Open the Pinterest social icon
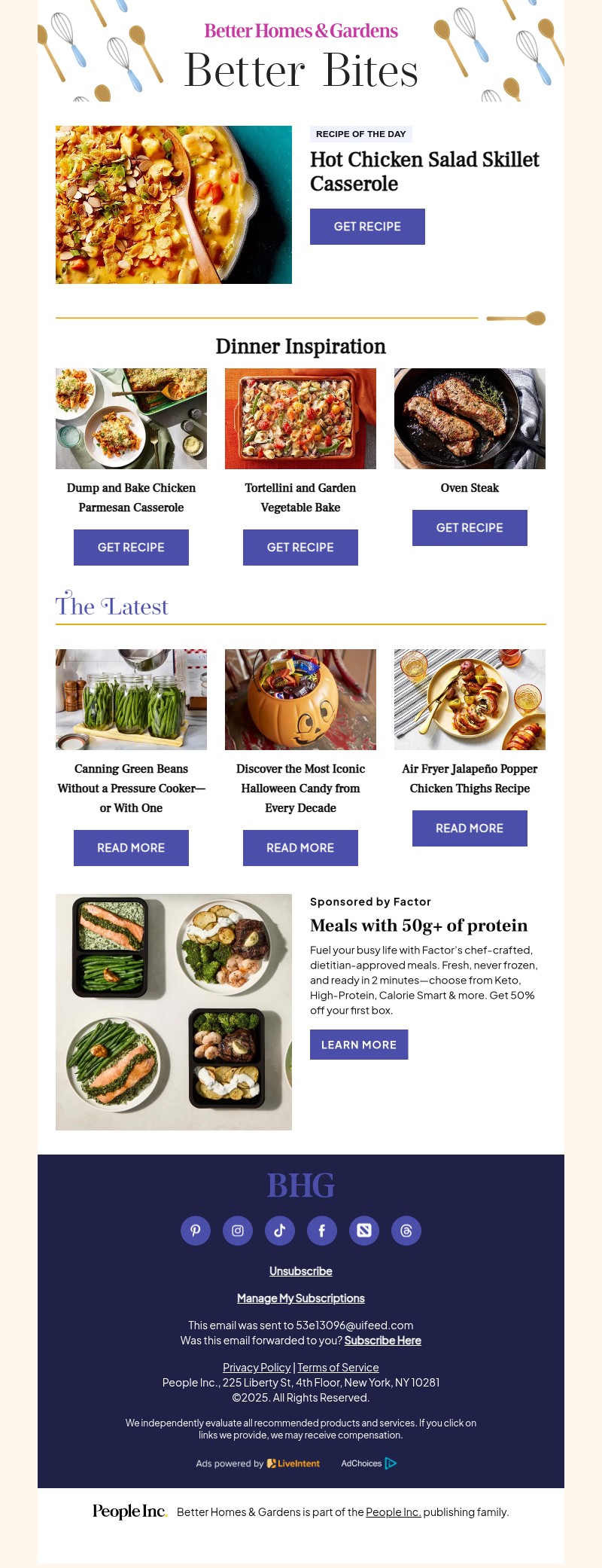This screenshot has width=602, height=1568. click(x=196, y=1231)
